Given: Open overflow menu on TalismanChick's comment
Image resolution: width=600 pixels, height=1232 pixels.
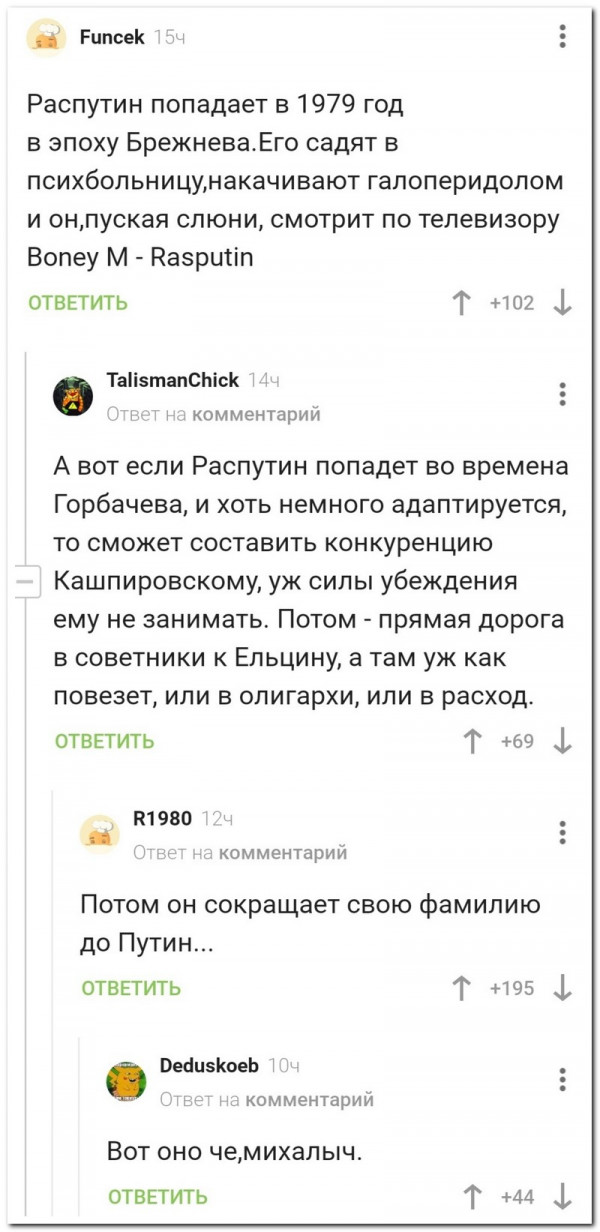Looking at the screenshot, I should pyautogui.click(x=563, y=394).
